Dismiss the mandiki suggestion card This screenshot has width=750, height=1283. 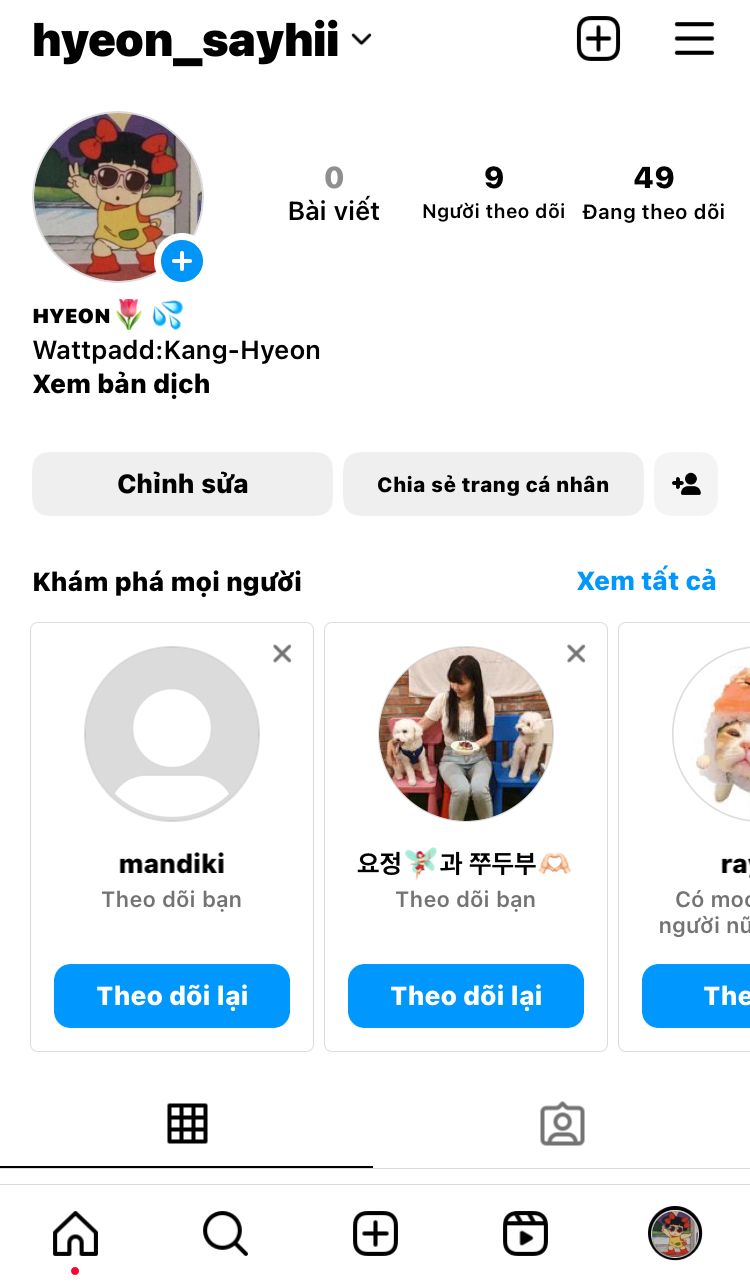point(282,653)
